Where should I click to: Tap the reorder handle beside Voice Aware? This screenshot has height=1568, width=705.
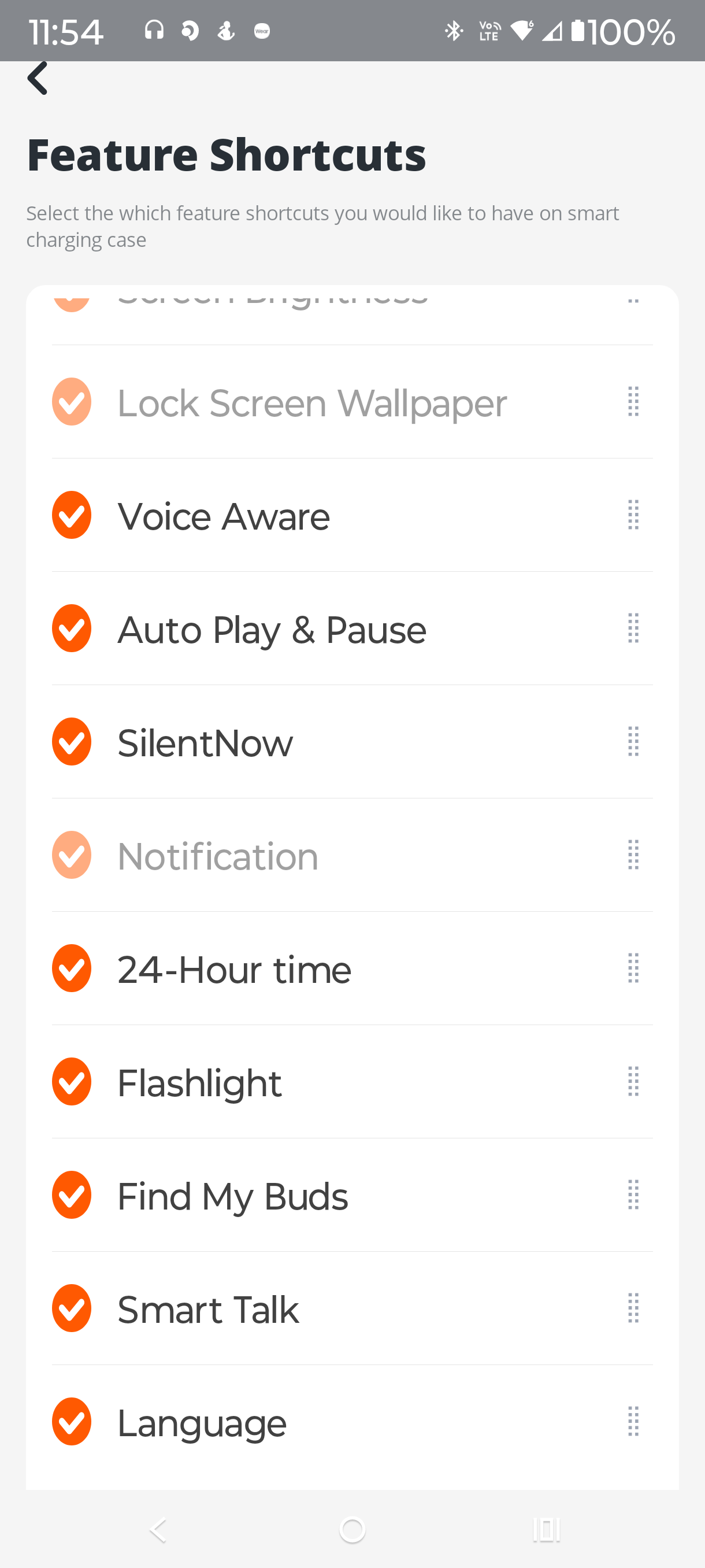[633, 515]
